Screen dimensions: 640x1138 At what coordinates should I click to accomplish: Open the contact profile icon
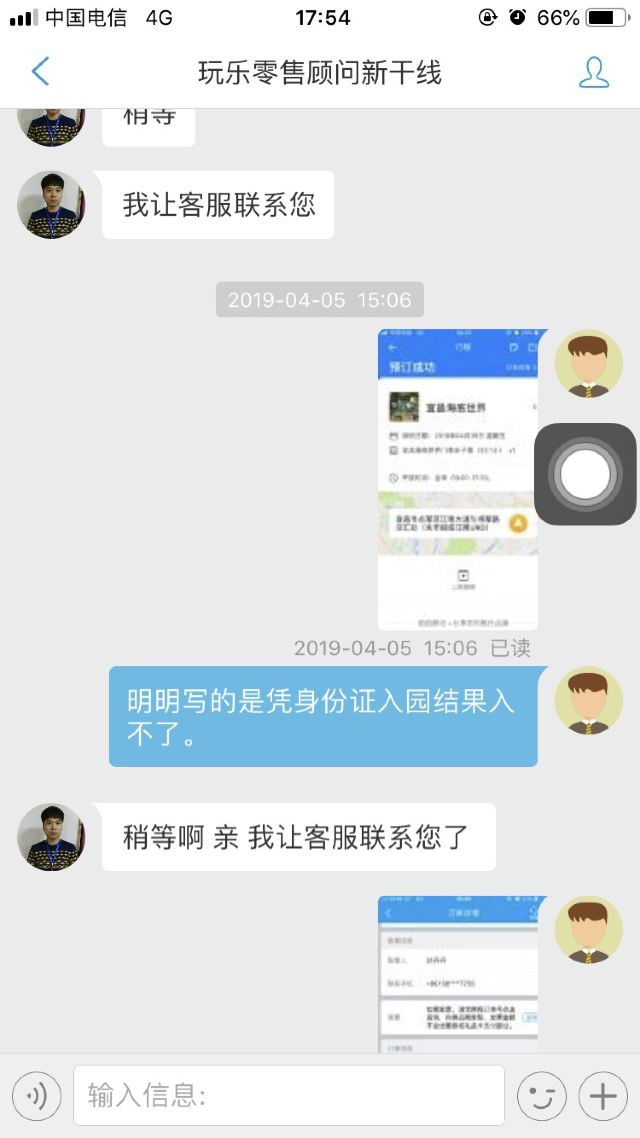[x=594, y=72]
